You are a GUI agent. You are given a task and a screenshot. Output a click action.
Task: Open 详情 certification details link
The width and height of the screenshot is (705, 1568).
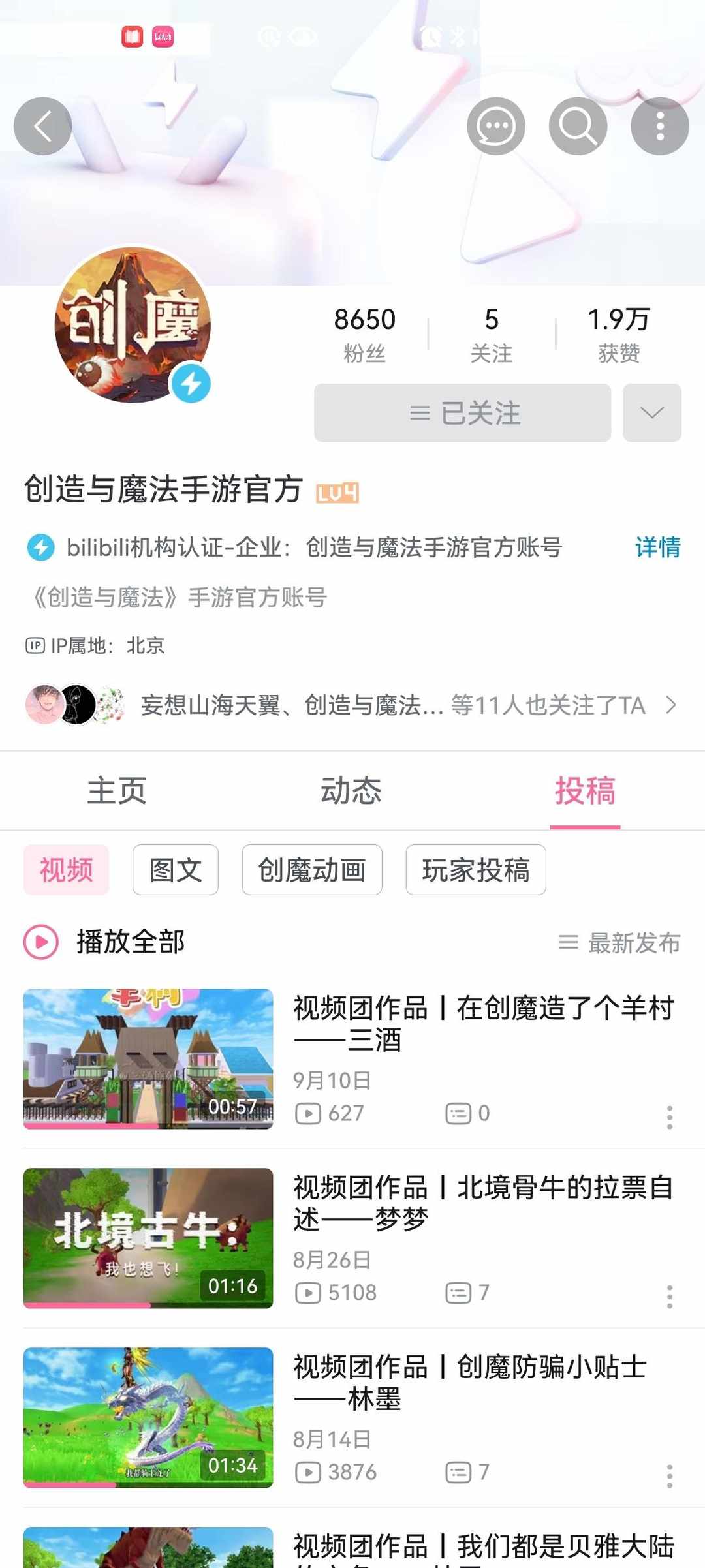tap(657, 547)
